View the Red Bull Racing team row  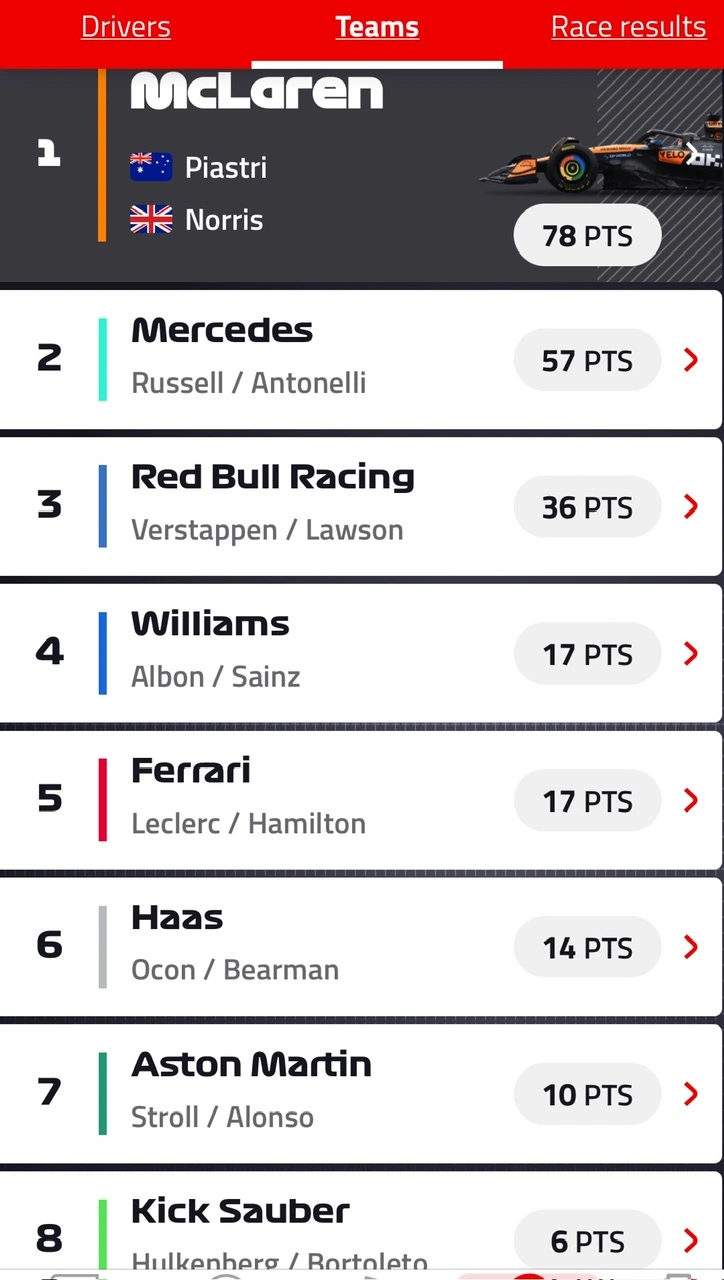click(x=361, y=506)
